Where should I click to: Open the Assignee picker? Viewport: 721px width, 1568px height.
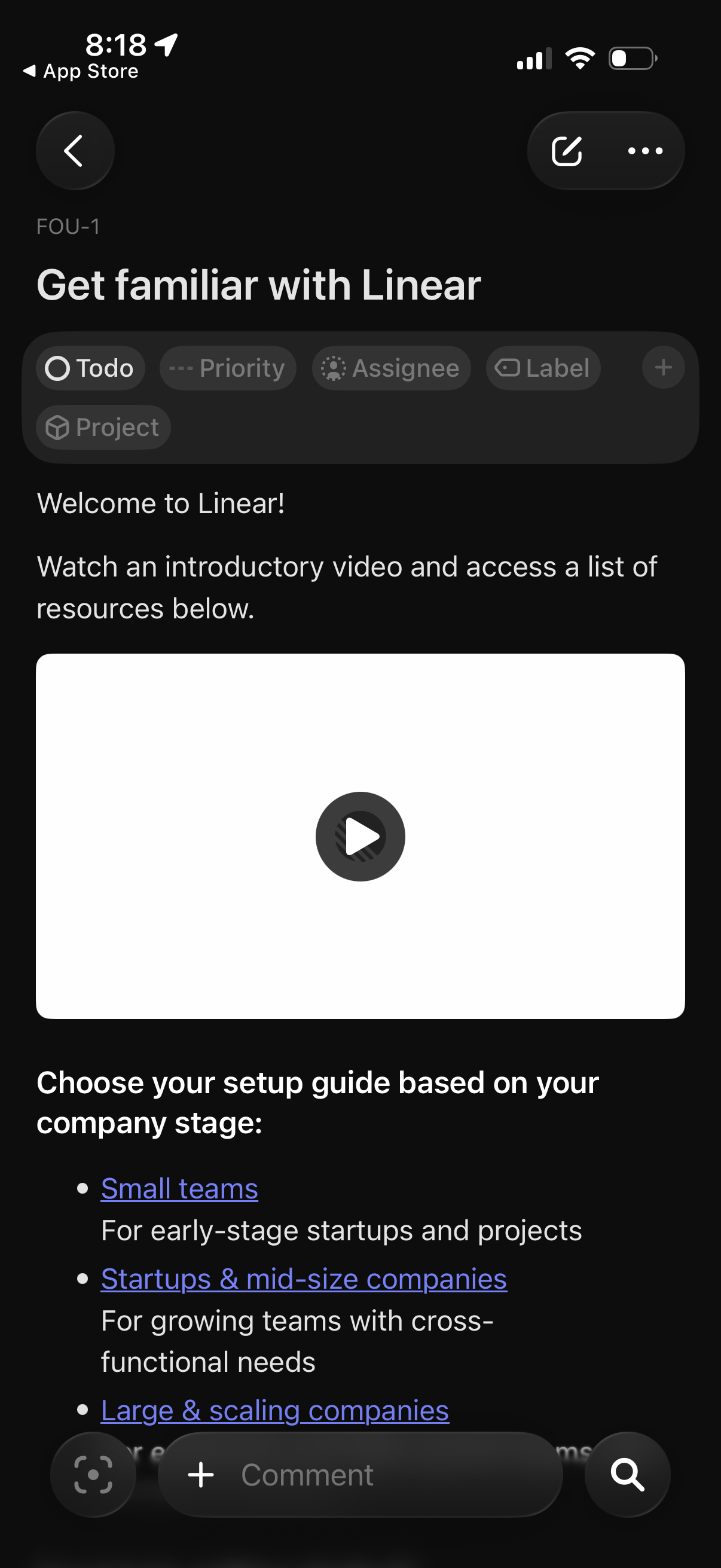point(390,368)
